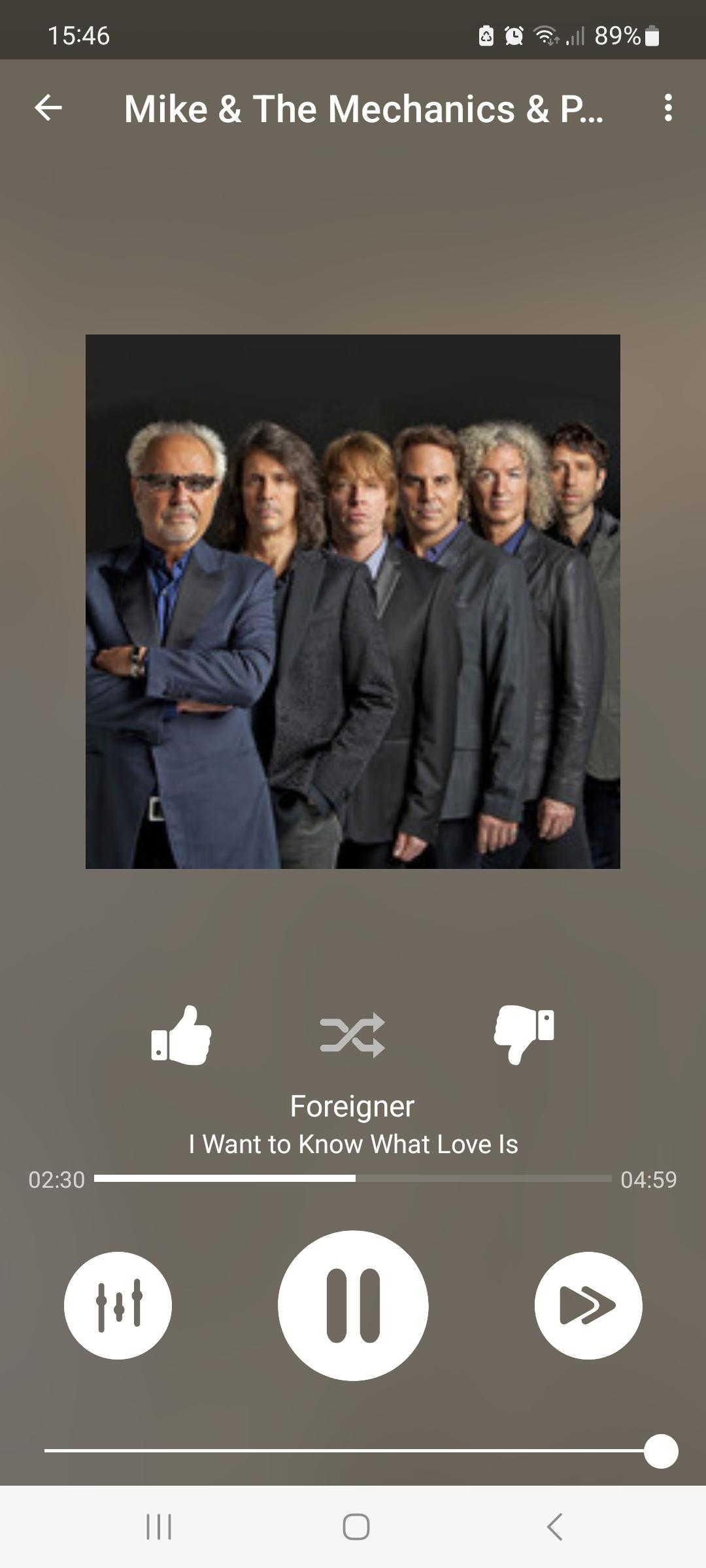Open the recent apps view

click(159, 1527)
